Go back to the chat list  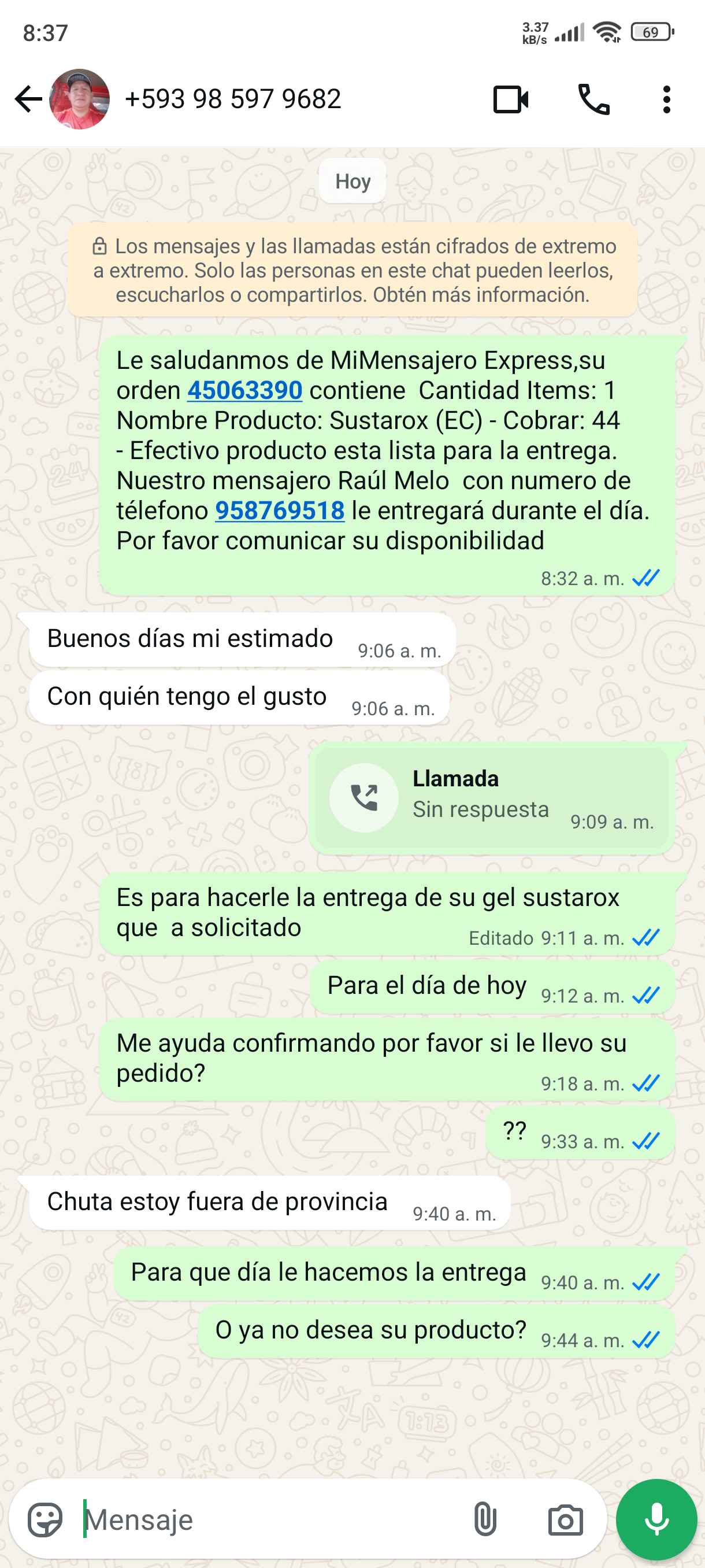pyautogui.click(x=28, y=99)
